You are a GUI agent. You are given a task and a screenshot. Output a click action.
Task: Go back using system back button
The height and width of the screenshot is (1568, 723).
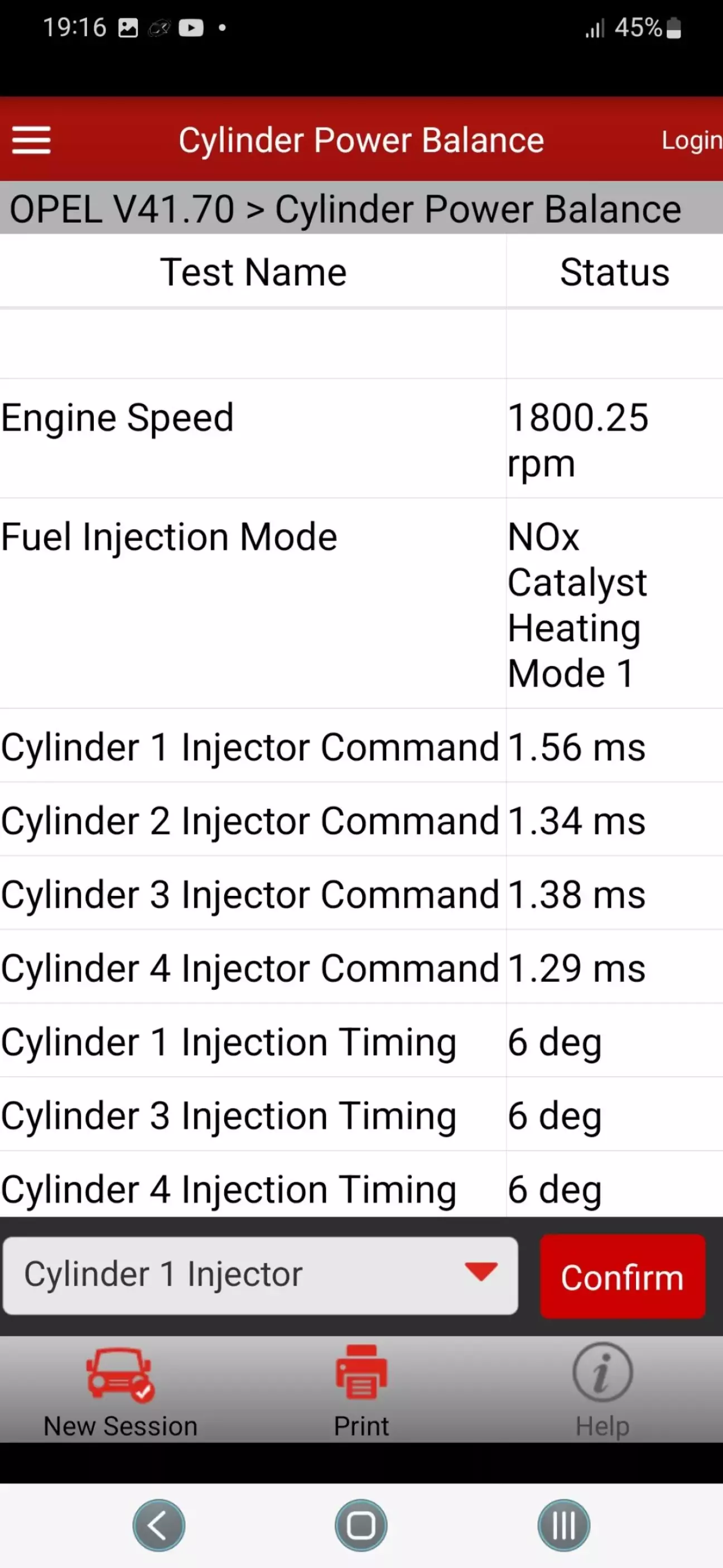159,1526
